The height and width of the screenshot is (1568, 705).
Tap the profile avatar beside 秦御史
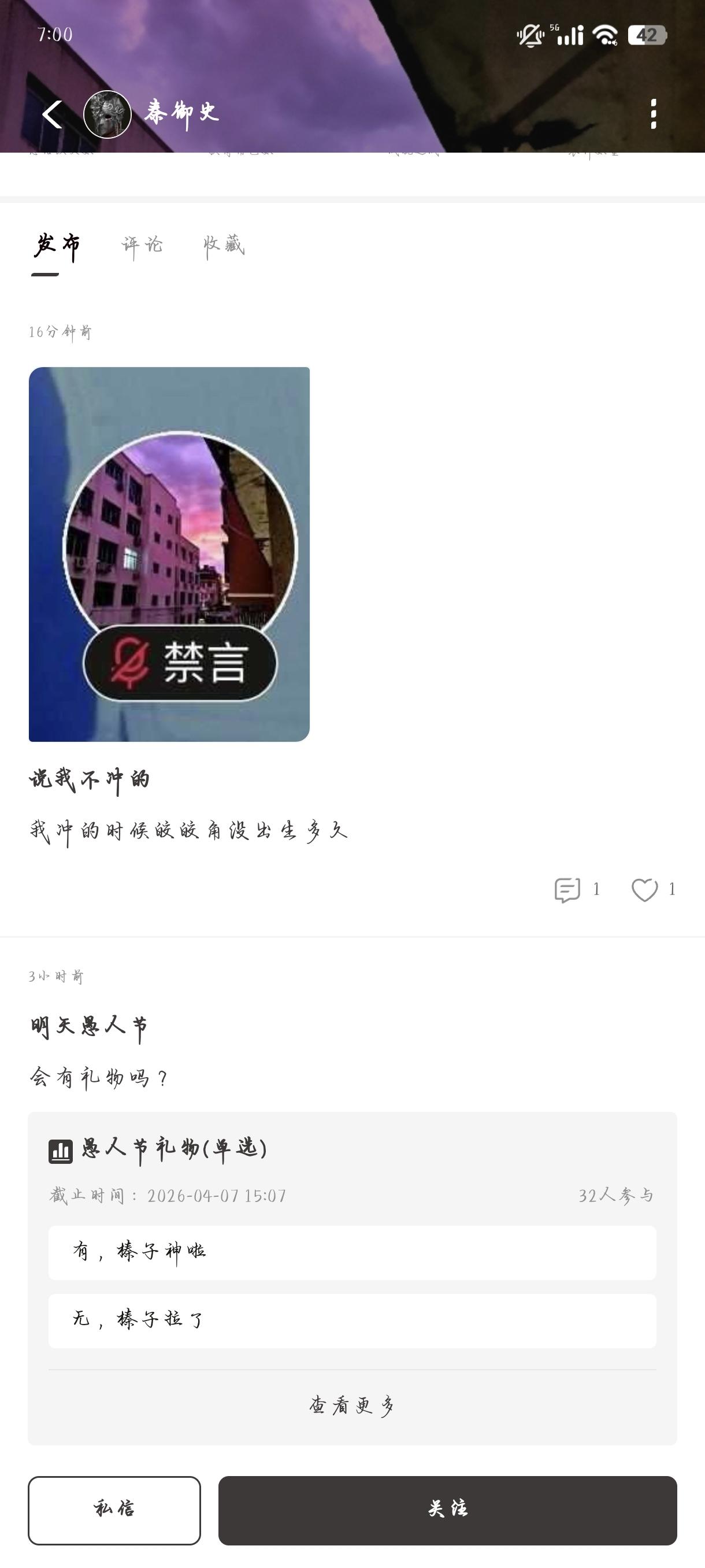click(107, 114)
